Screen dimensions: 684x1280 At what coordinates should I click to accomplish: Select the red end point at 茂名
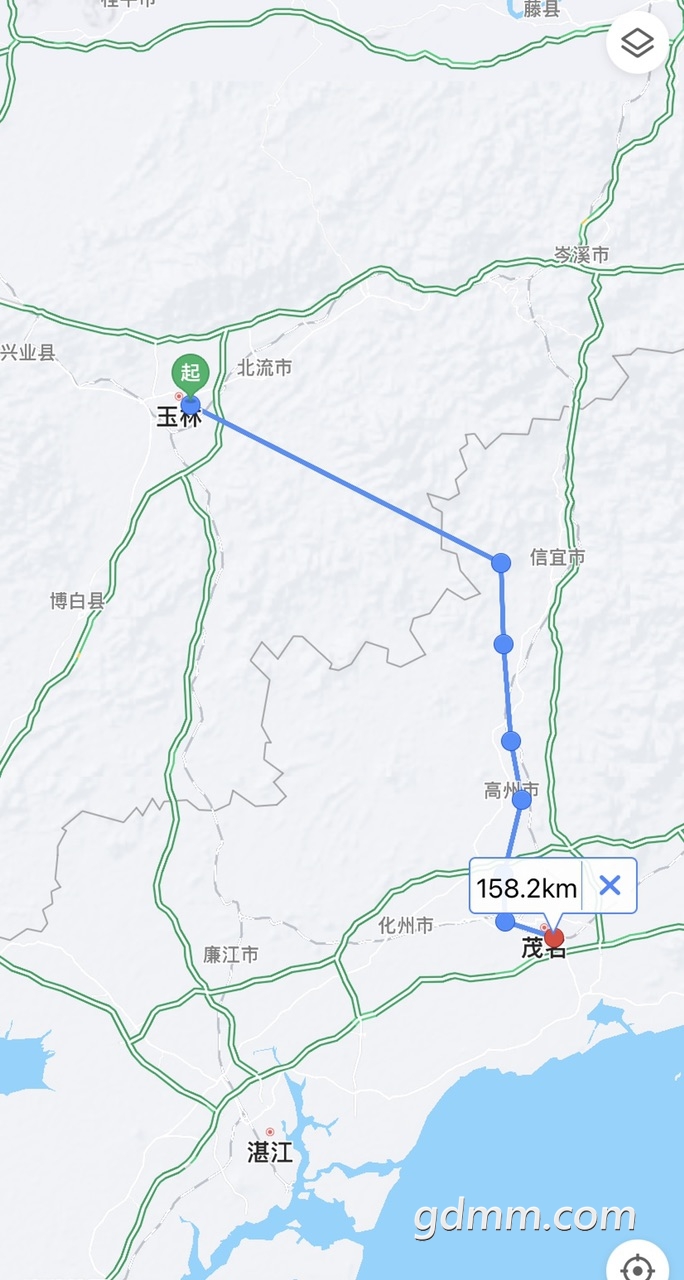tap(554, 938)
